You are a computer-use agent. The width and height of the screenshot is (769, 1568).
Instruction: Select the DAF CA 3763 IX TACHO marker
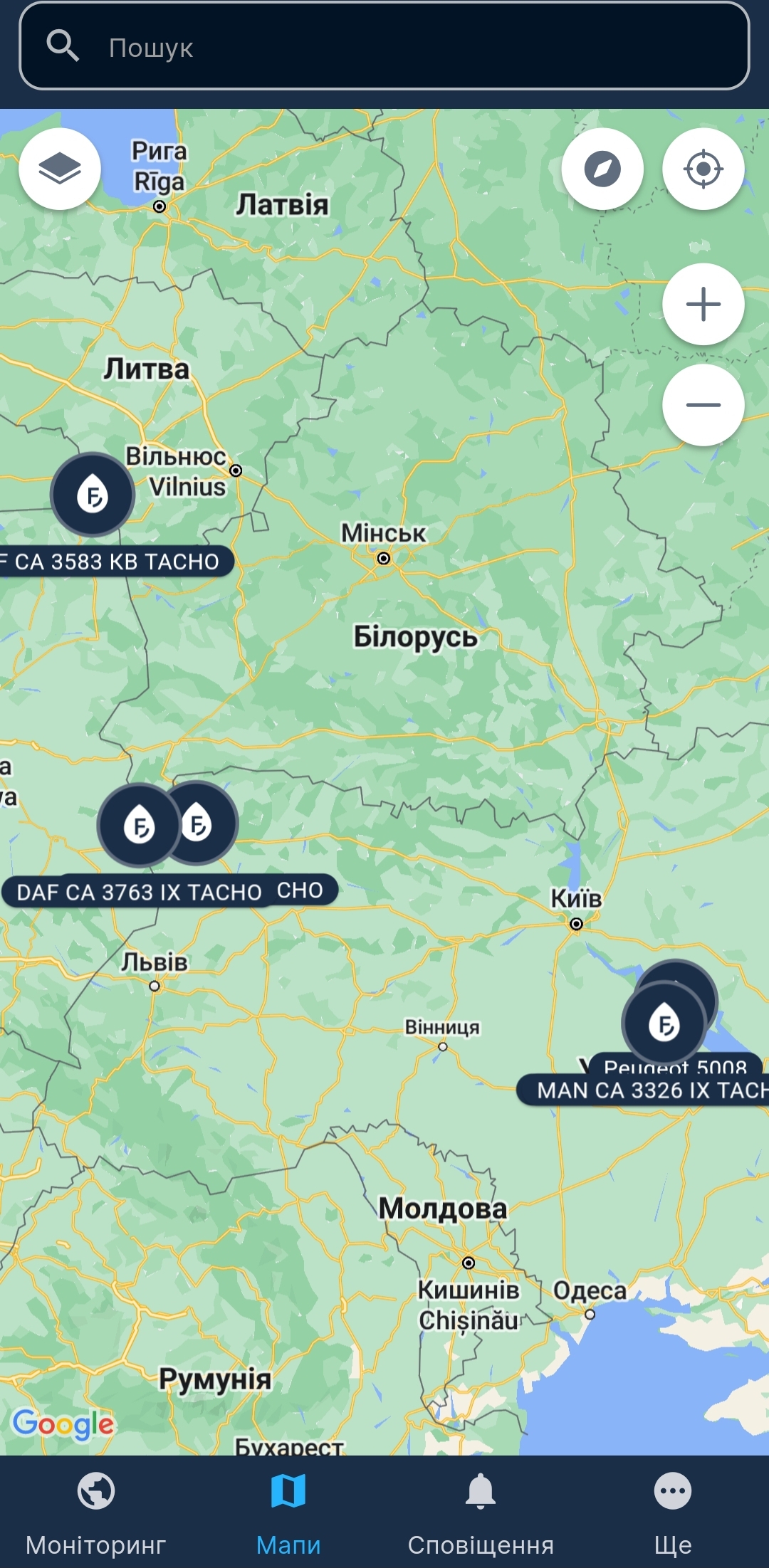click(x=138, y=826)
